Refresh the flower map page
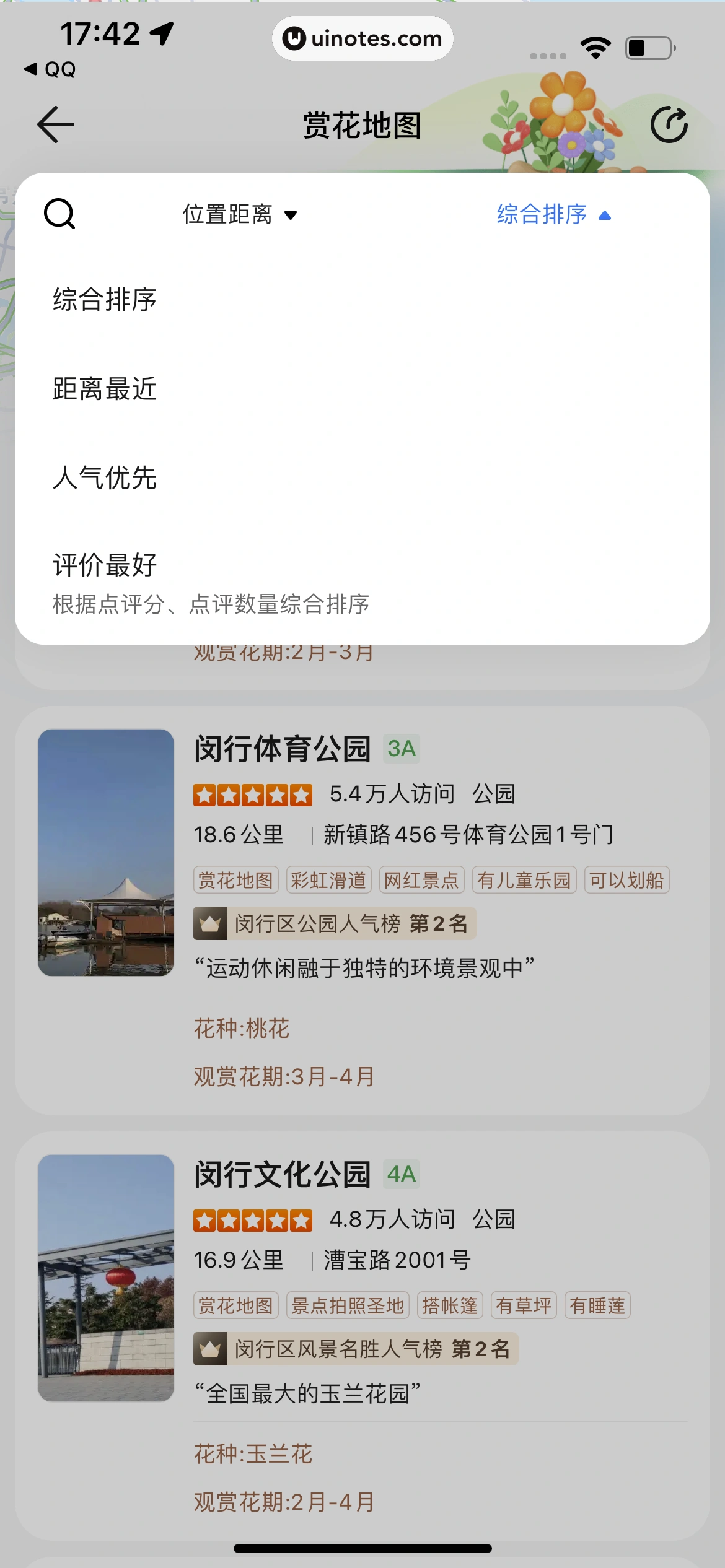 pyautogui.click(x=669, y=124)
